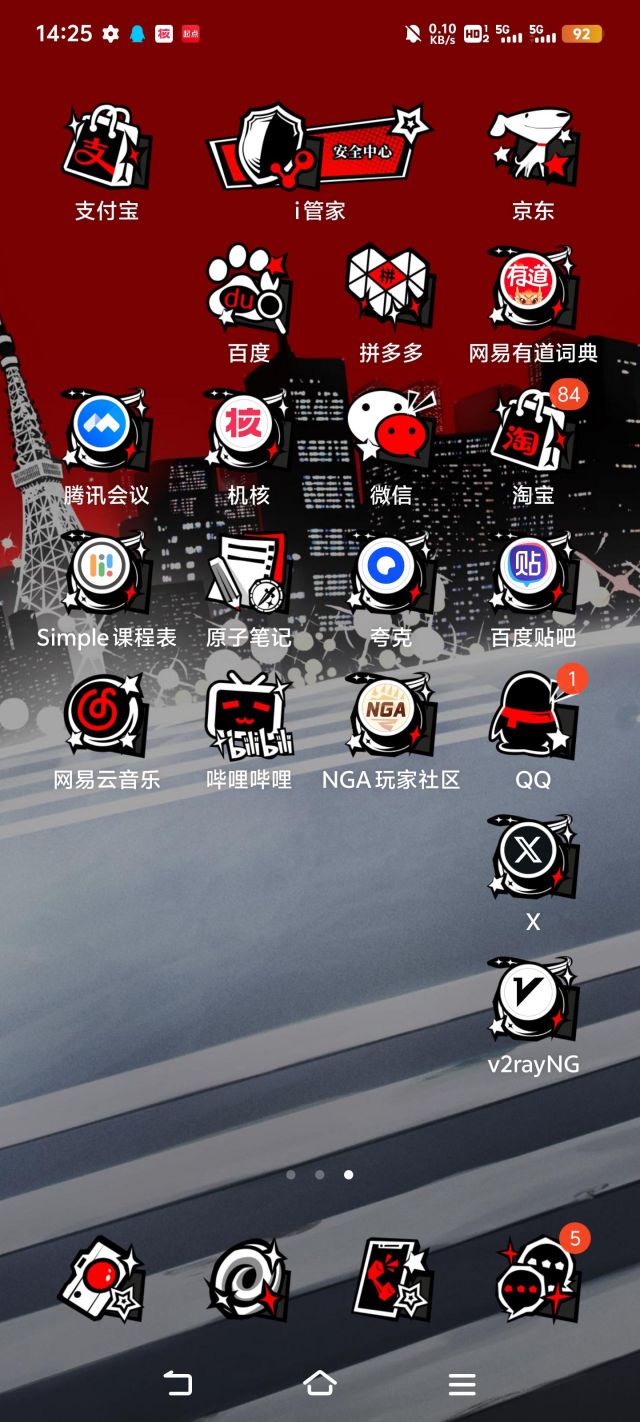Open 拼多多
This screenshot has height=1422, width=640.
[x=390, y=292]
